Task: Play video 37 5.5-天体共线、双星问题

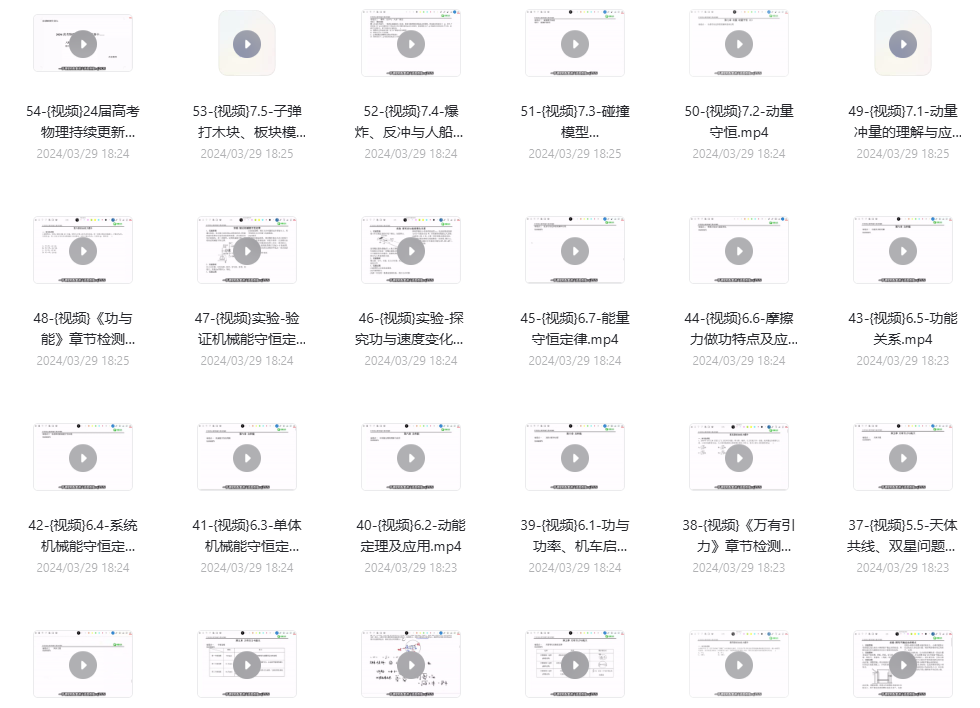Action: click(903, 458)
